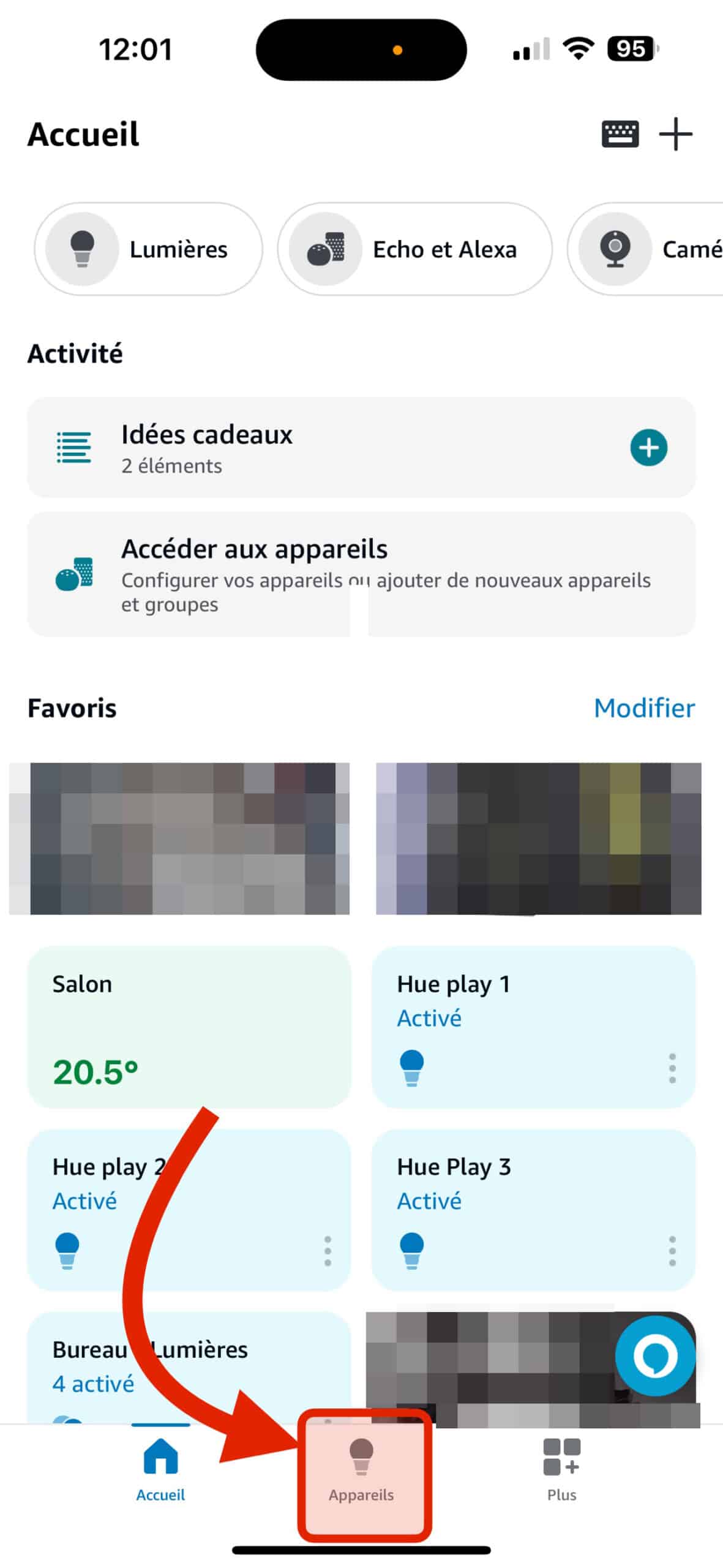Tap Modifier next to Favoris
This screenshot has width=723, height=1568.
pyautogui.click(x=644, y=708)
